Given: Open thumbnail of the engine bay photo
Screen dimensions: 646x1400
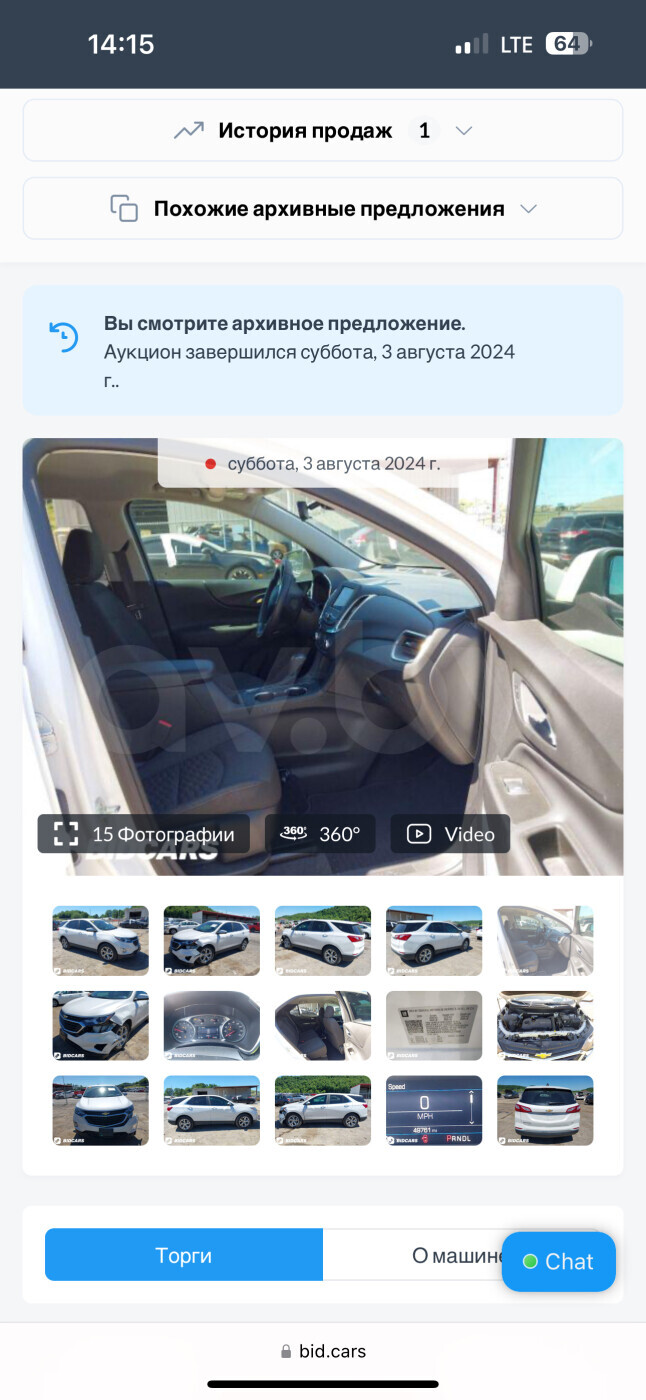Looking at the screenshot, I should (545, 1026).
